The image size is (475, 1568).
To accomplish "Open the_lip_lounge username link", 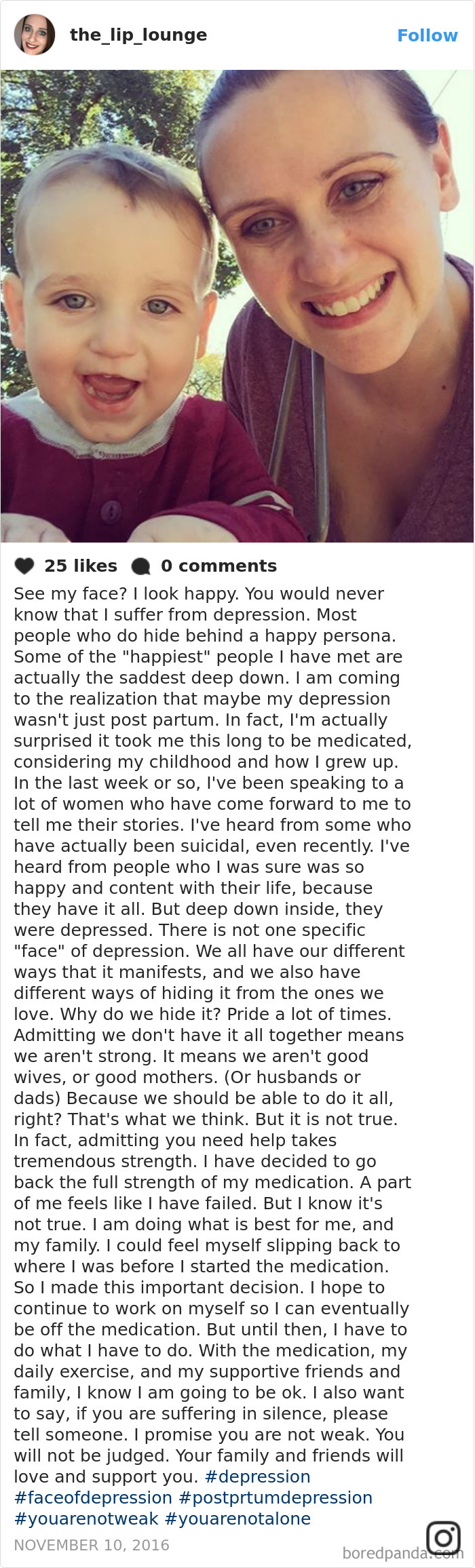I will point(138,35).
